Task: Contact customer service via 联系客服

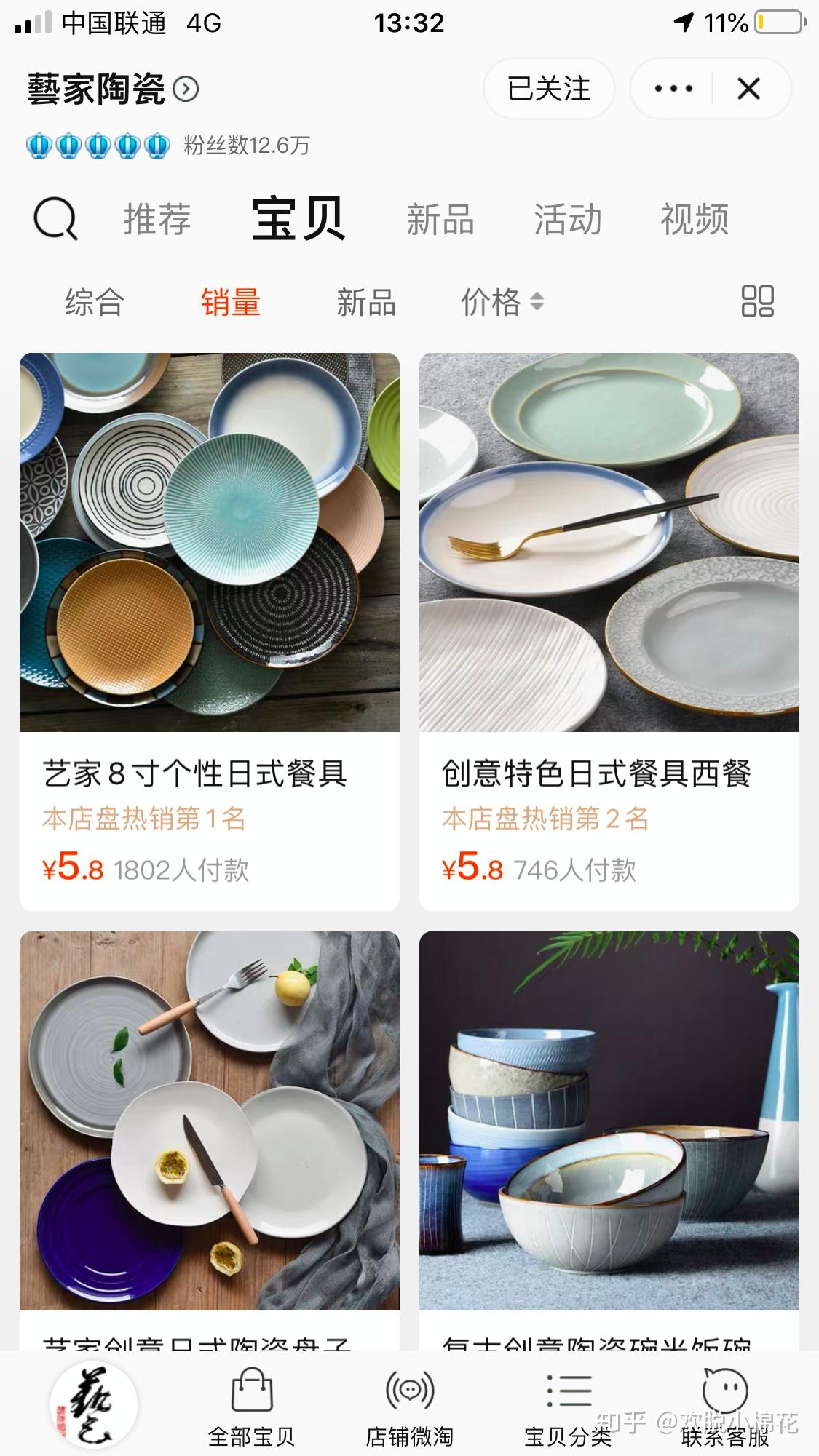Action: coord(725,1406)
